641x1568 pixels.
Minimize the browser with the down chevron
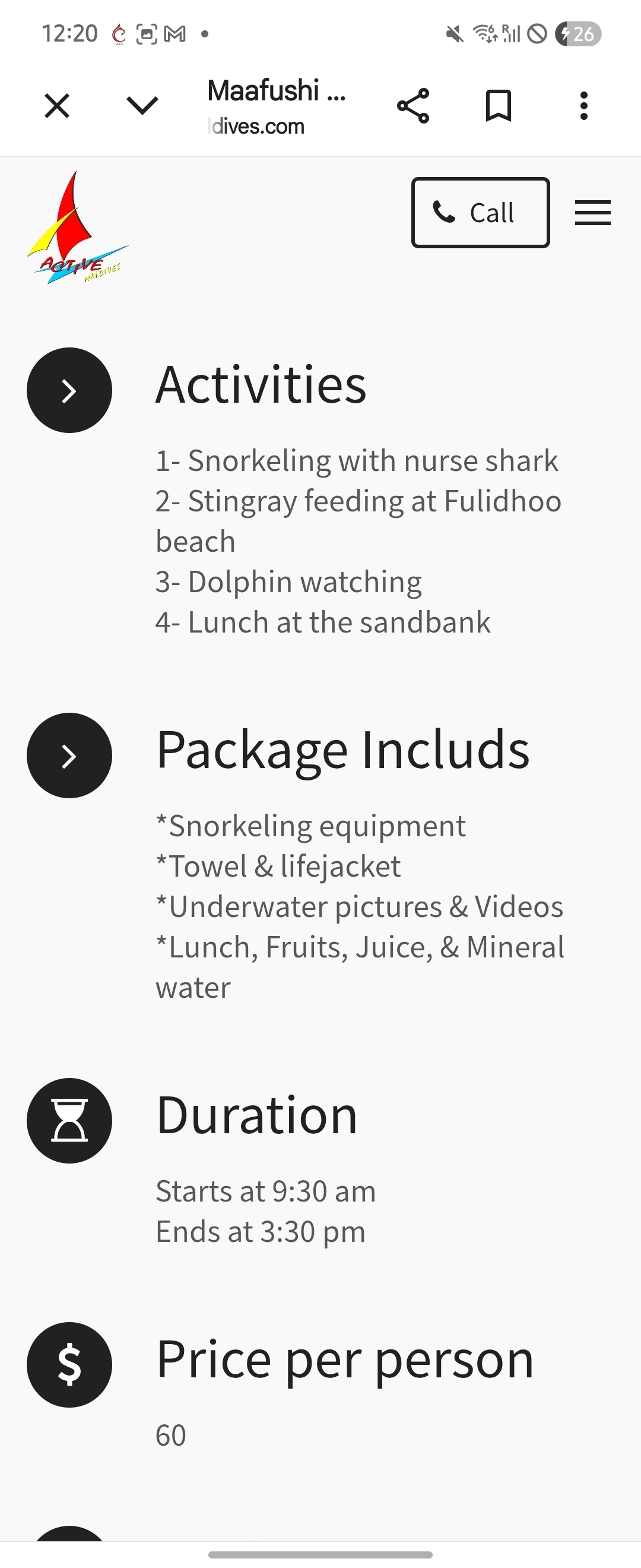pyautogui.click(x=142, y=106)
